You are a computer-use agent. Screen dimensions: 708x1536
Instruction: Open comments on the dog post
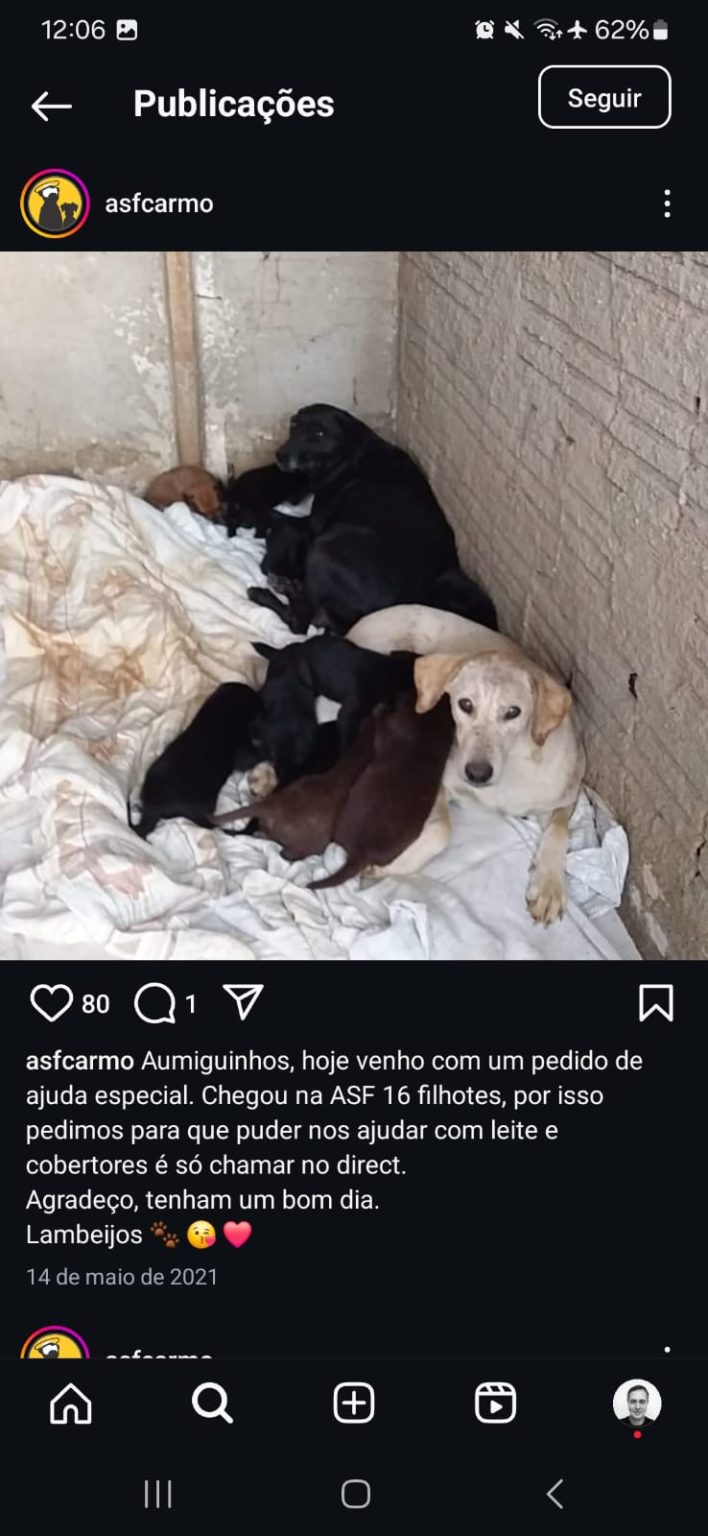point(155,1003)
